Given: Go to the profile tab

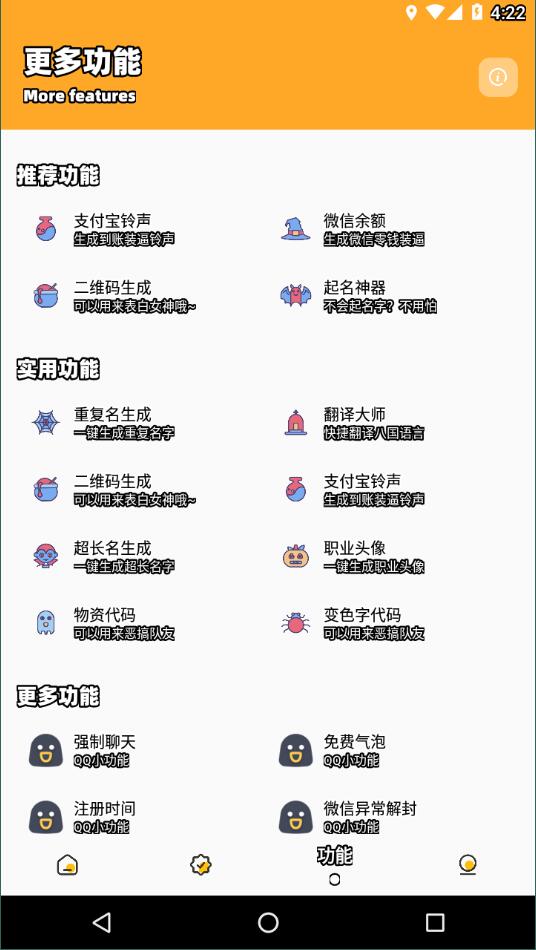Looking at the screenshot, I should (468, 865).
